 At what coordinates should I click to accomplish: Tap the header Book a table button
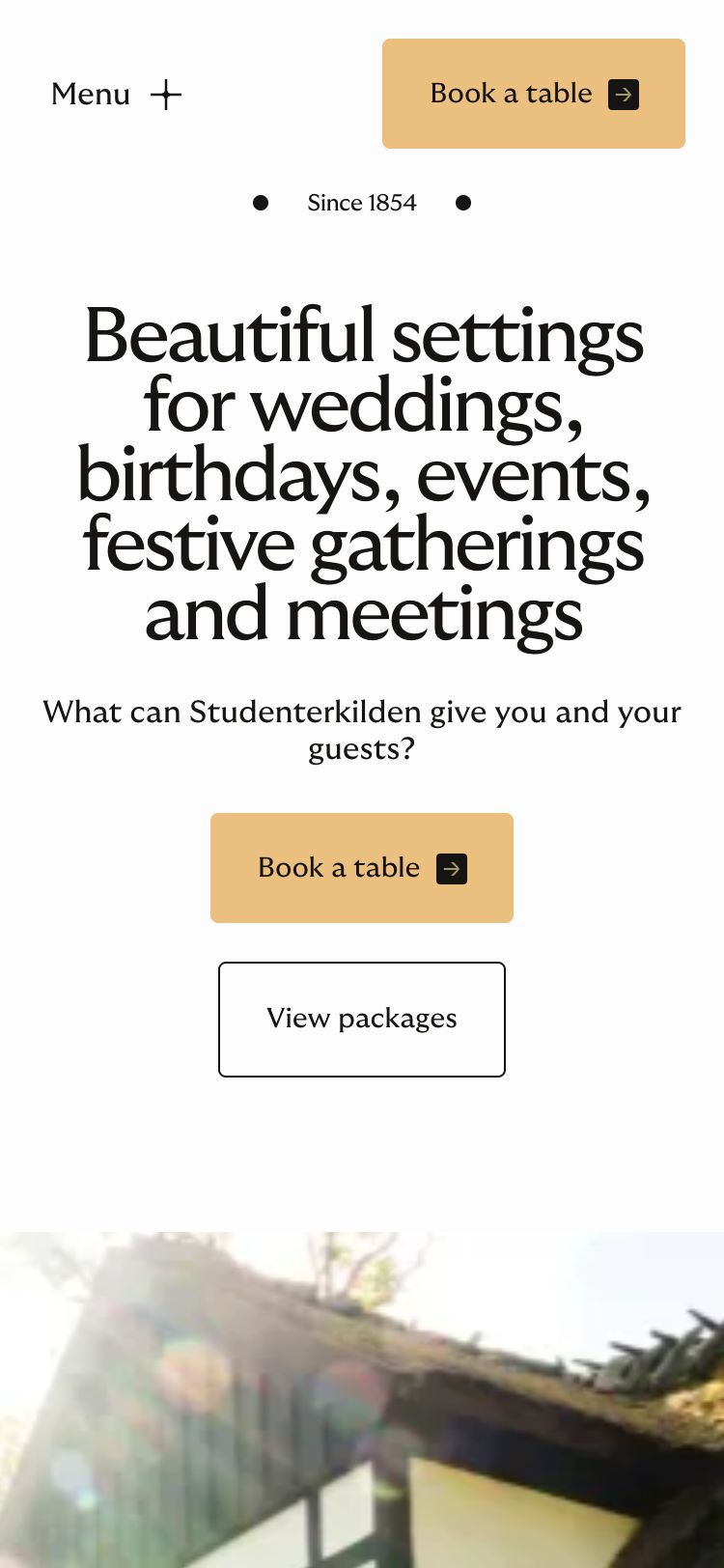point(534,94)
